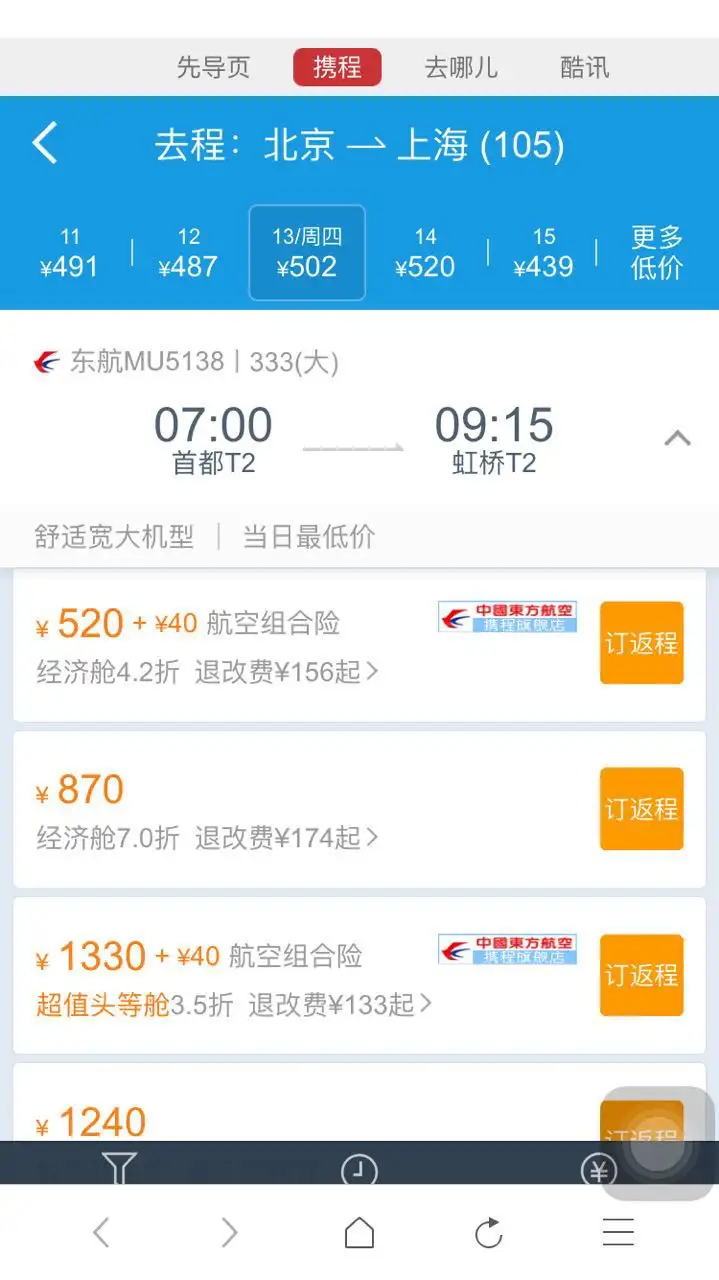Select date 14 priced ¥520

click(425, 253)
